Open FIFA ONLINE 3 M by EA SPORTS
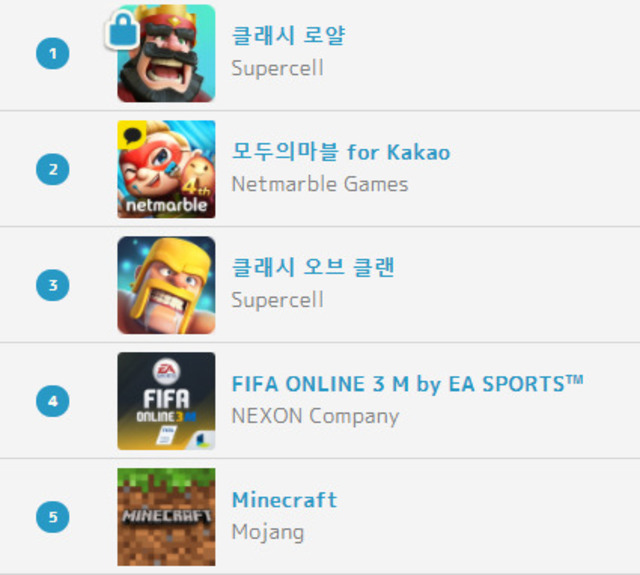 406,384
